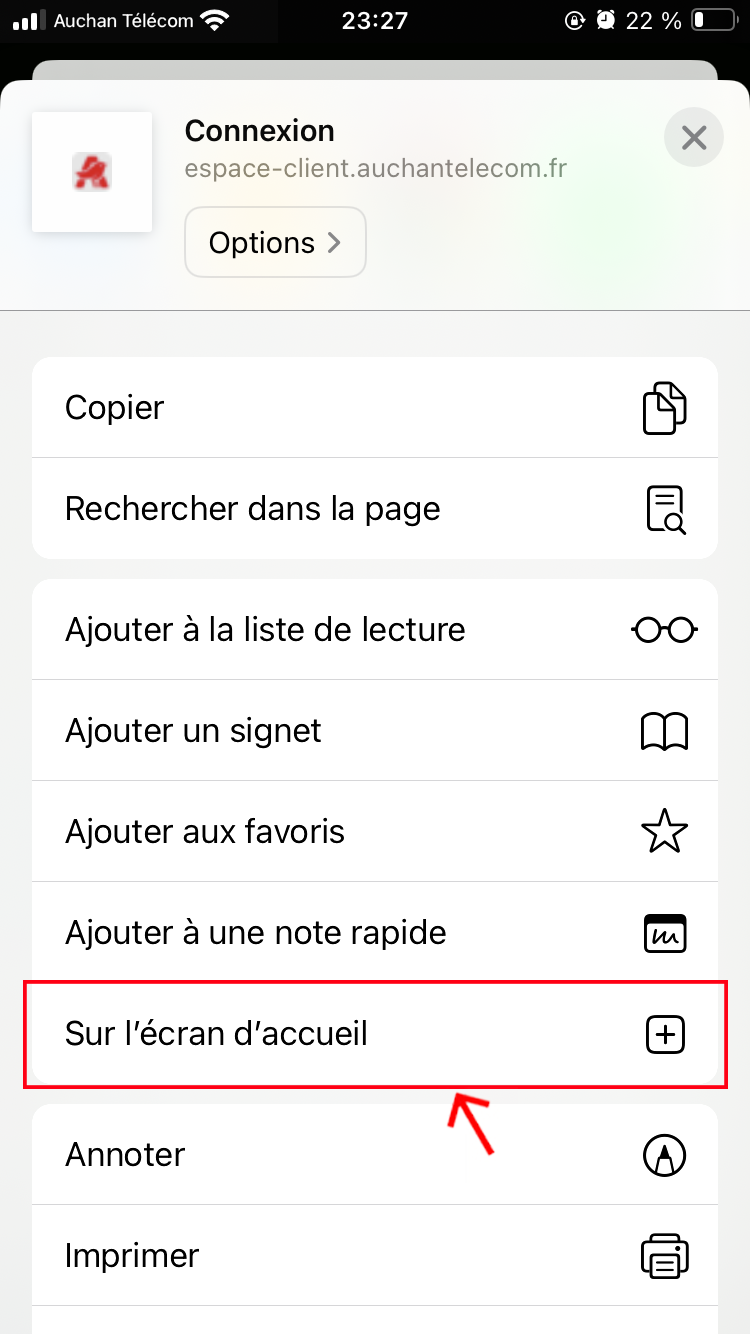
Task: Tap Ajouter à une note rapide
Action: click(375, 932)
